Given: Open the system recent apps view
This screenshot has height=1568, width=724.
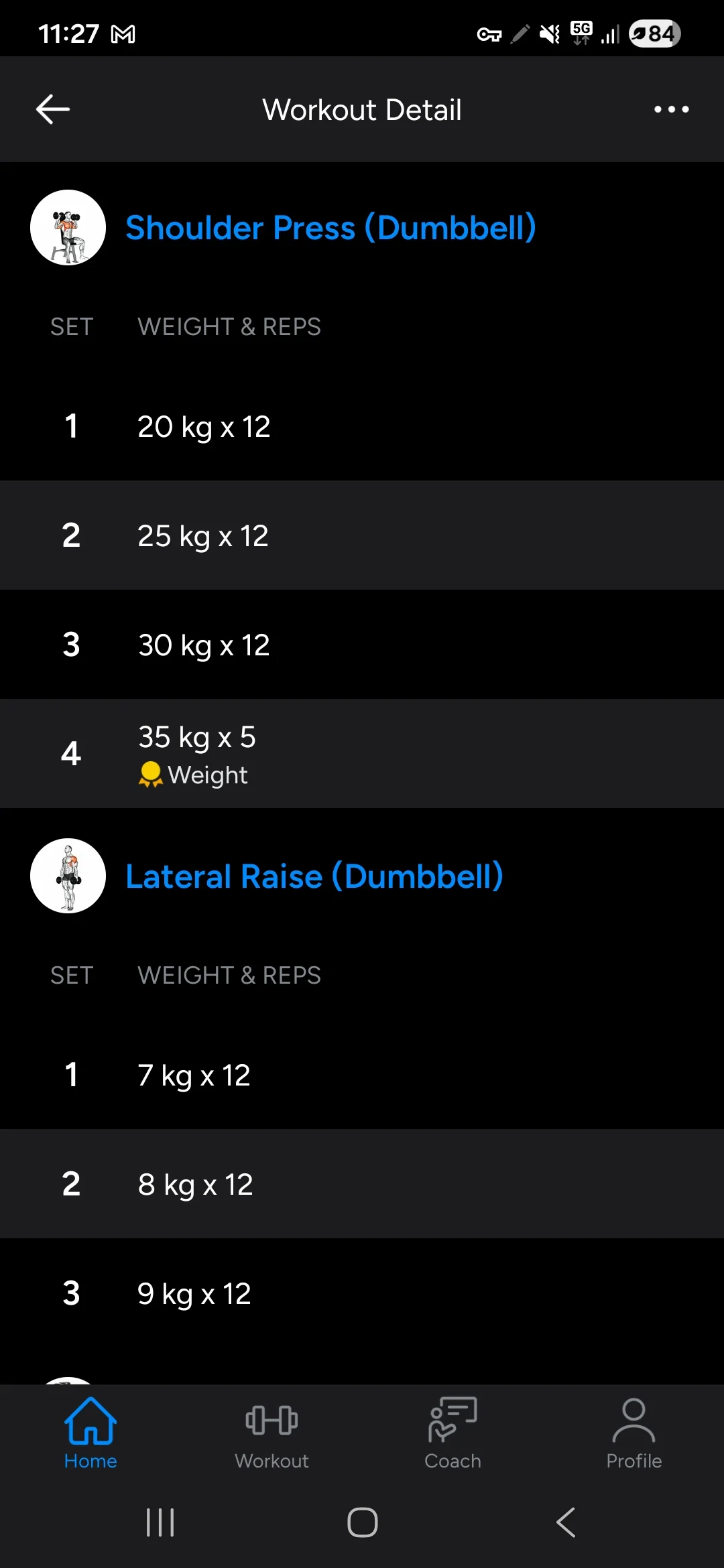Looking at the screenshot, I should [160, 1522].
